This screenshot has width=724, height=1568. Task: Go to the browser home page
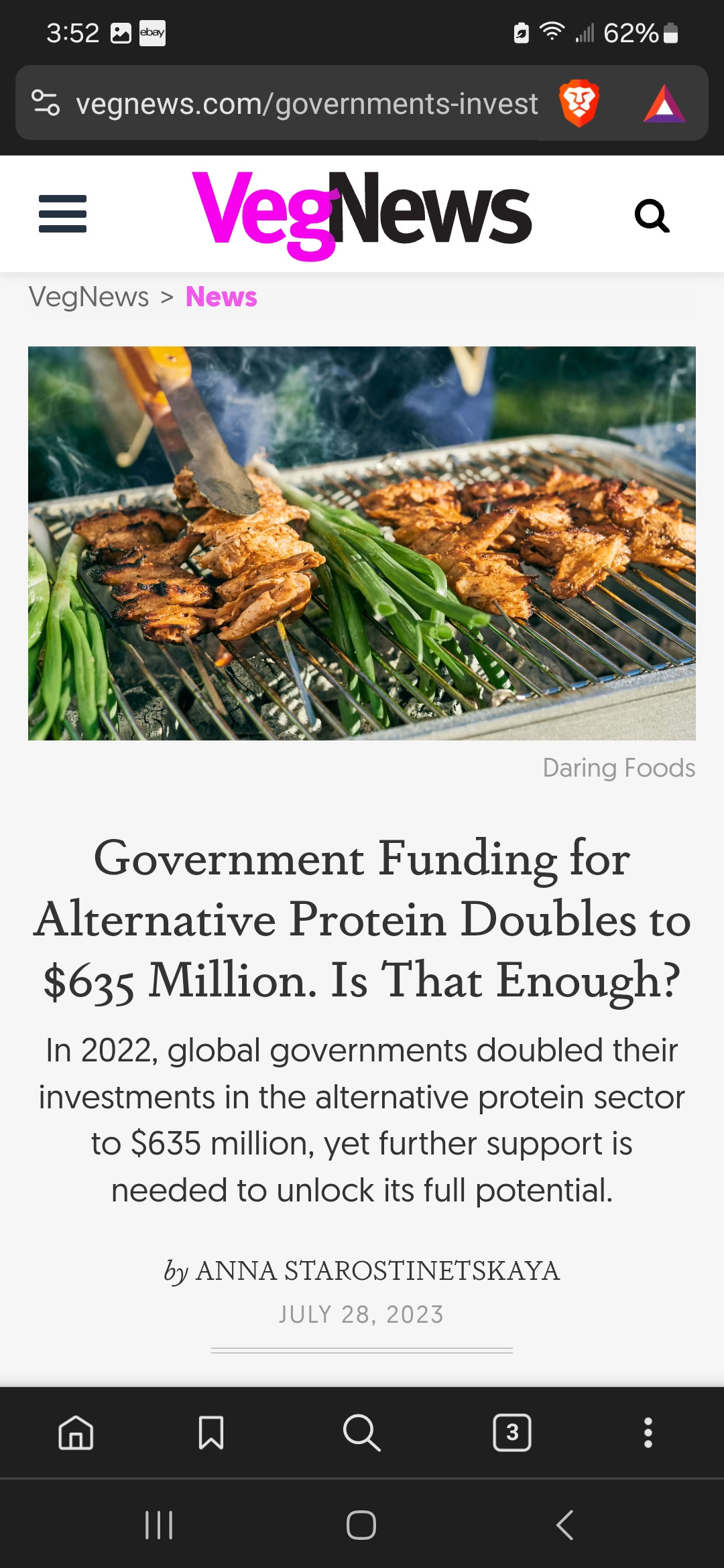(76, 1433)
